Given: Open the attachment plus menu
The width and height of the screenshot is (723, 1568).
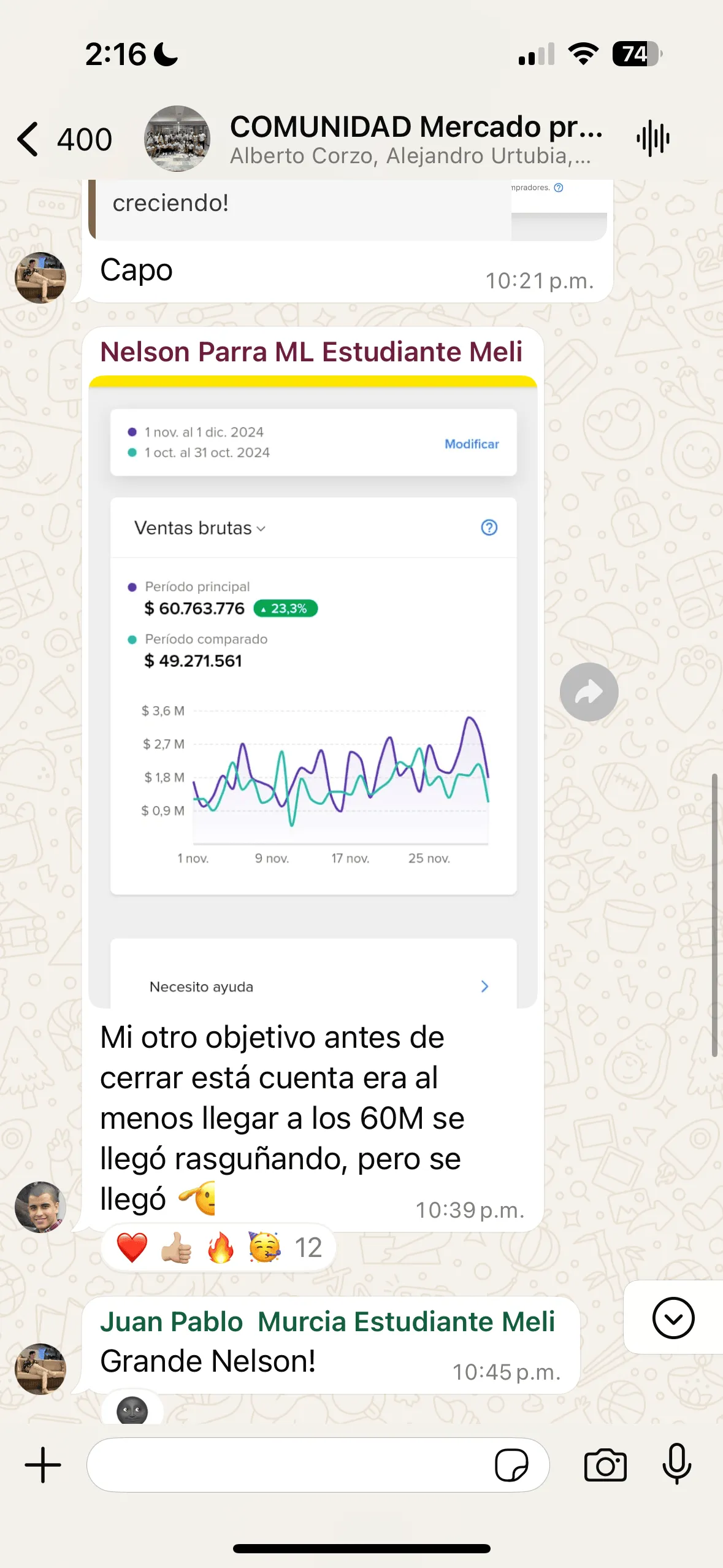Looking at the screenshot, I should click(43, 1465).
